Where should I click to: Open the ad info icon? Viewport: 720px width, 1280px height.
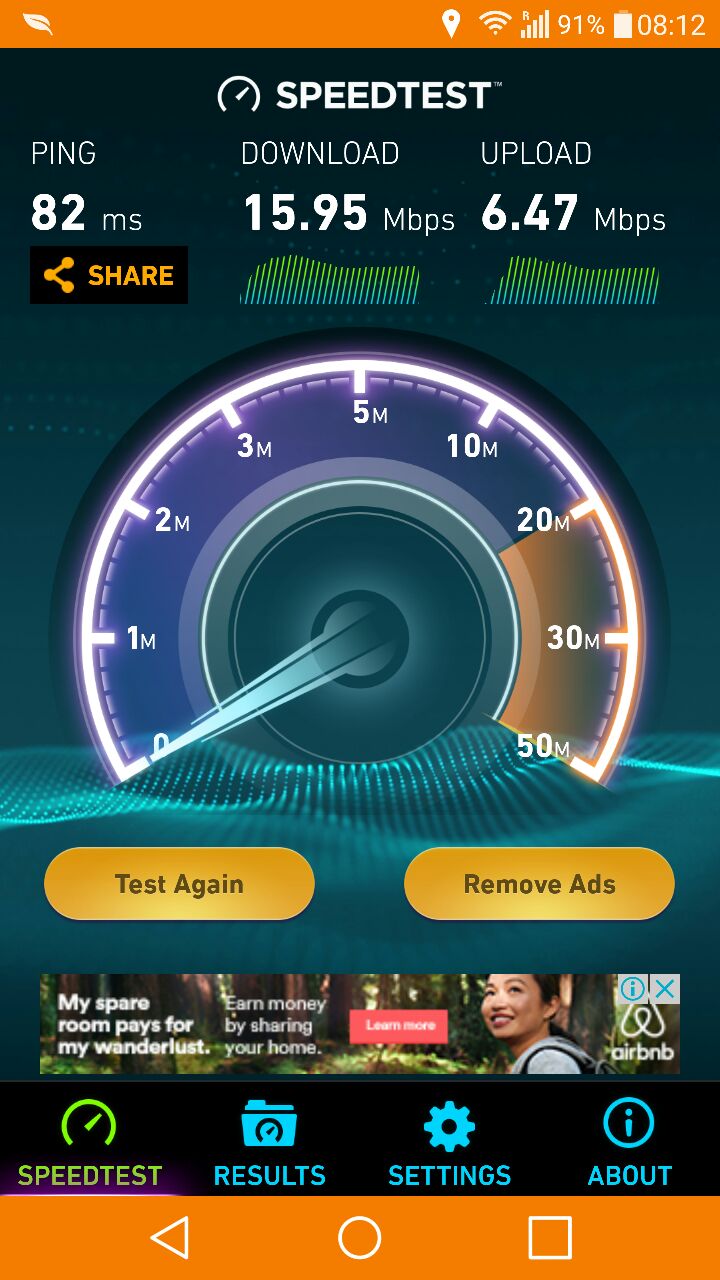click(x=633, y=989)
